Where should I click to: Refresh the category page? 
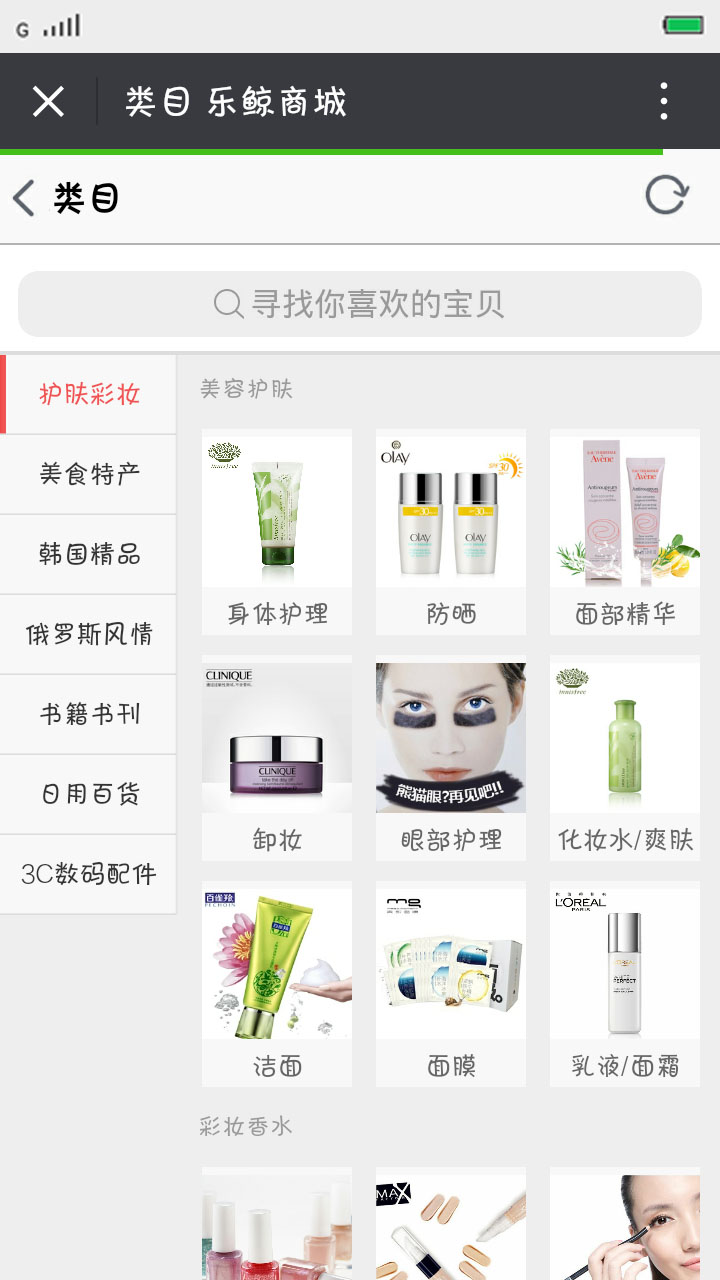[x=666, y=196]
